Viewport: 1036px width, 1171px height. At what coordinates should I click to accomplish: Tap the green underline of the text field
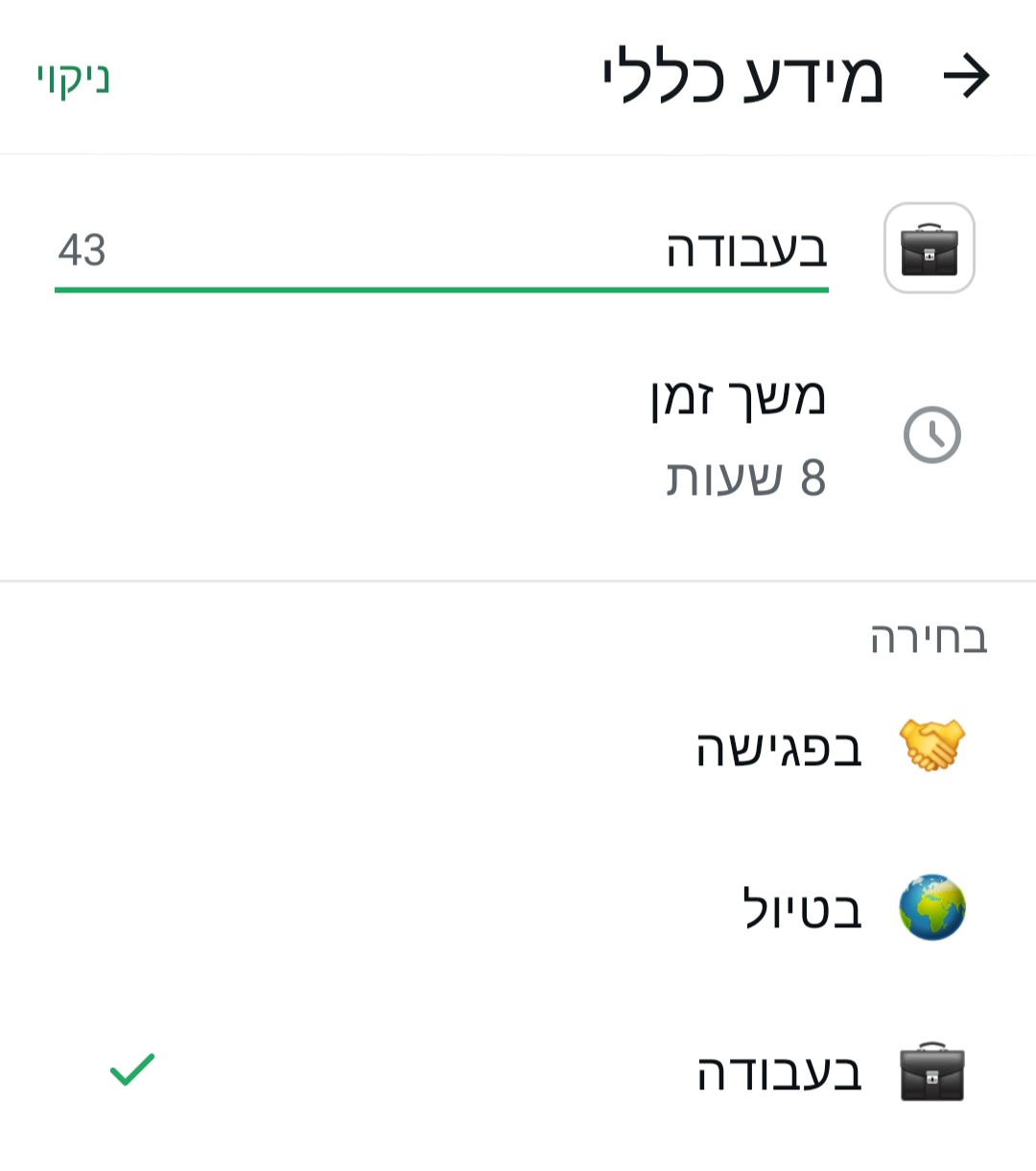(441, 288)
